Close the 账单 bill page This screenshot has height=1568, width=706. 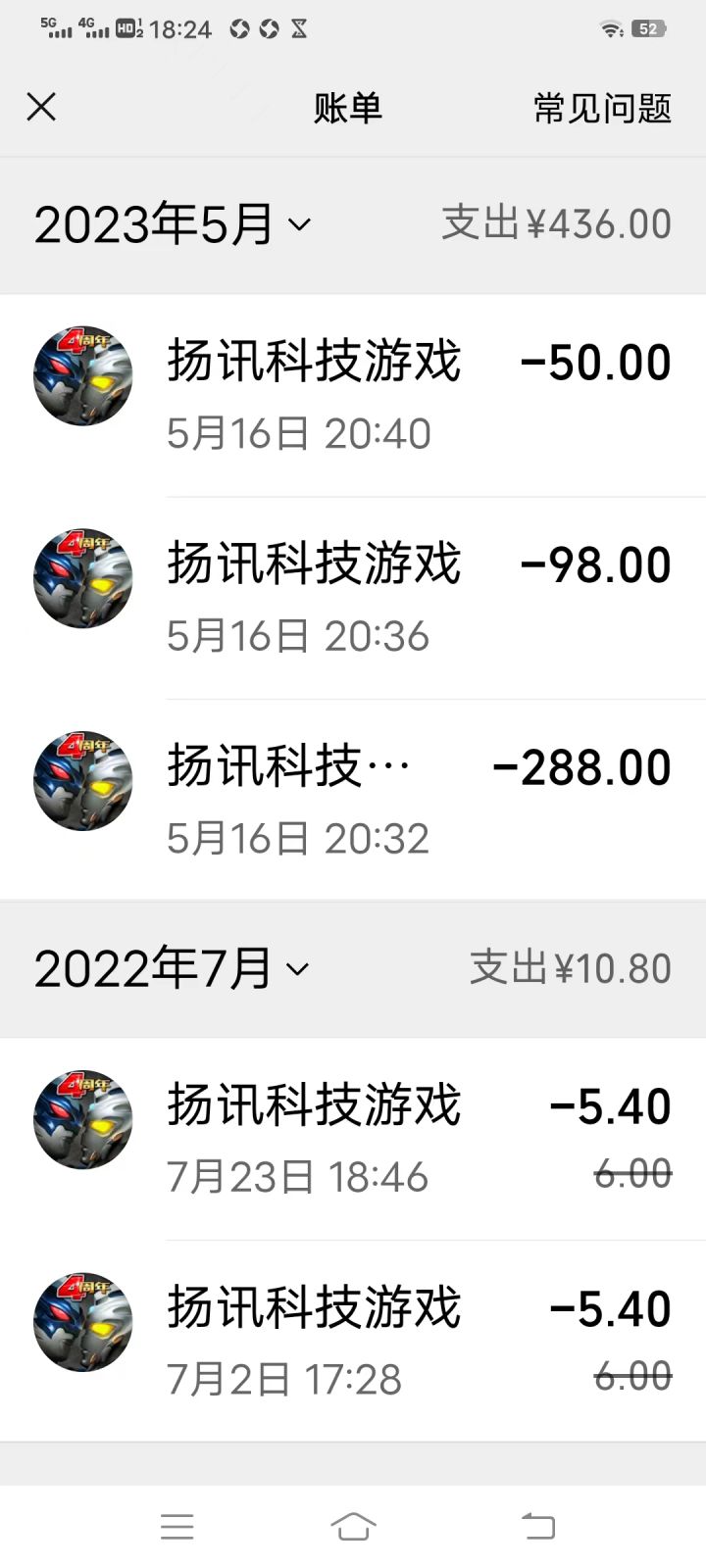[41, 107]
